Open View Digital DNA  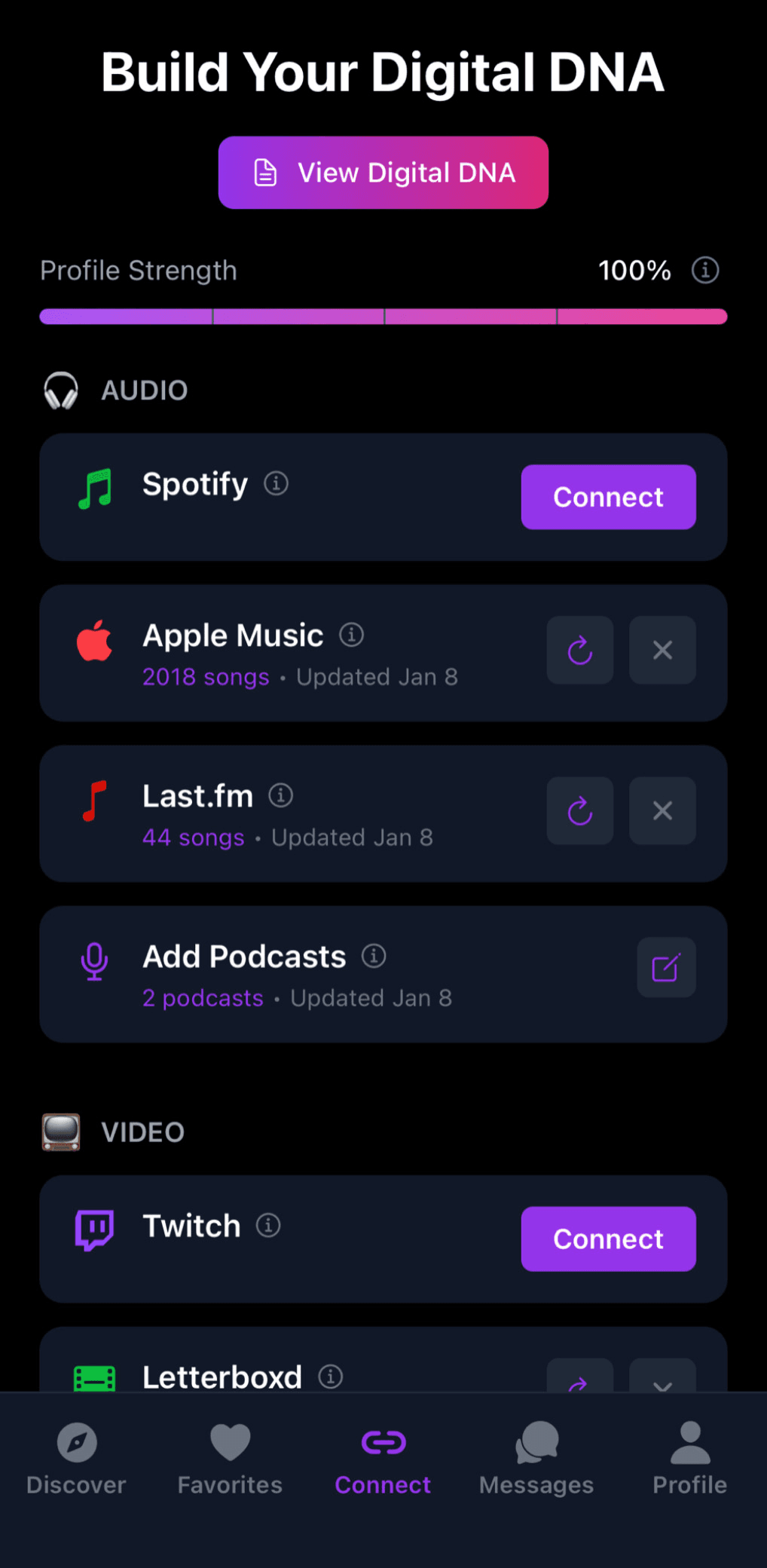[383, 173]
